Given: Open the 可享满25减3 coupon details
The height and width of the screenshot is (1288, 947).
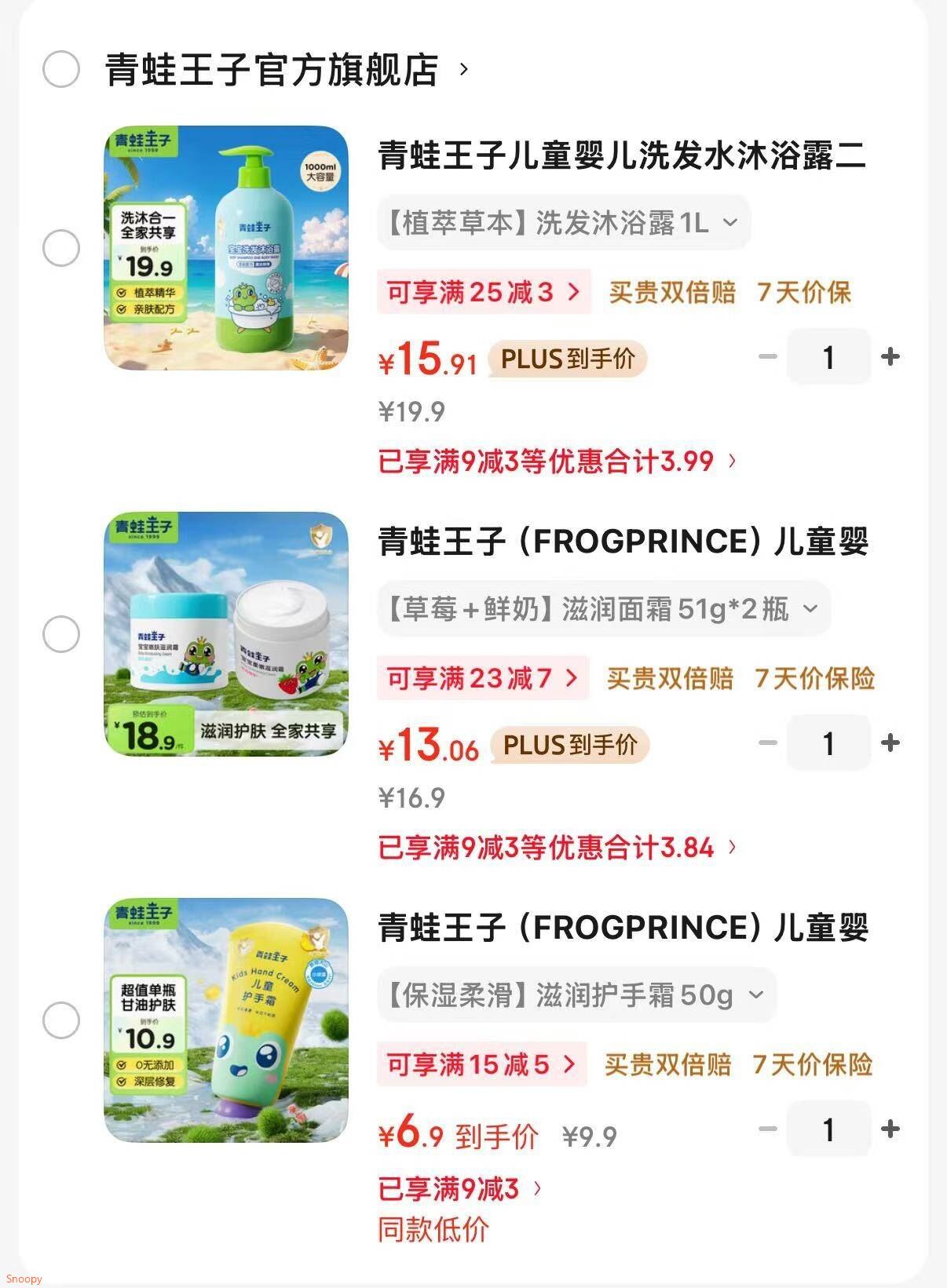Looking at the screenshot, I should click(x=481, y=292).
